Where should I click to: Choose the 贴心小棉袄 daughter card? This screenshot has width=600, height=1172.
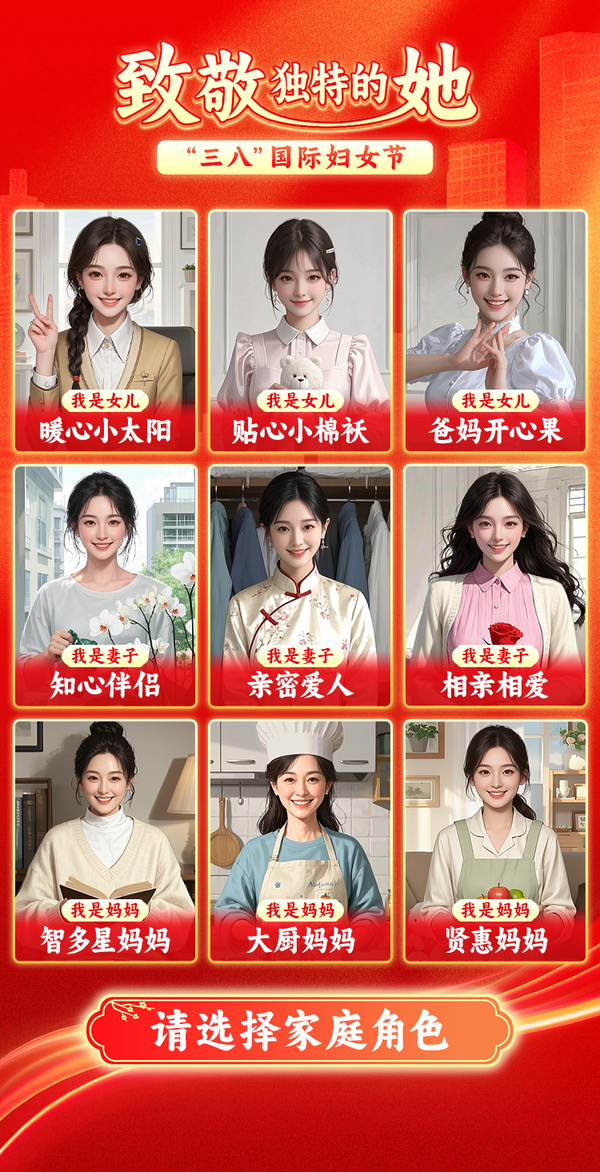[300, 330]
